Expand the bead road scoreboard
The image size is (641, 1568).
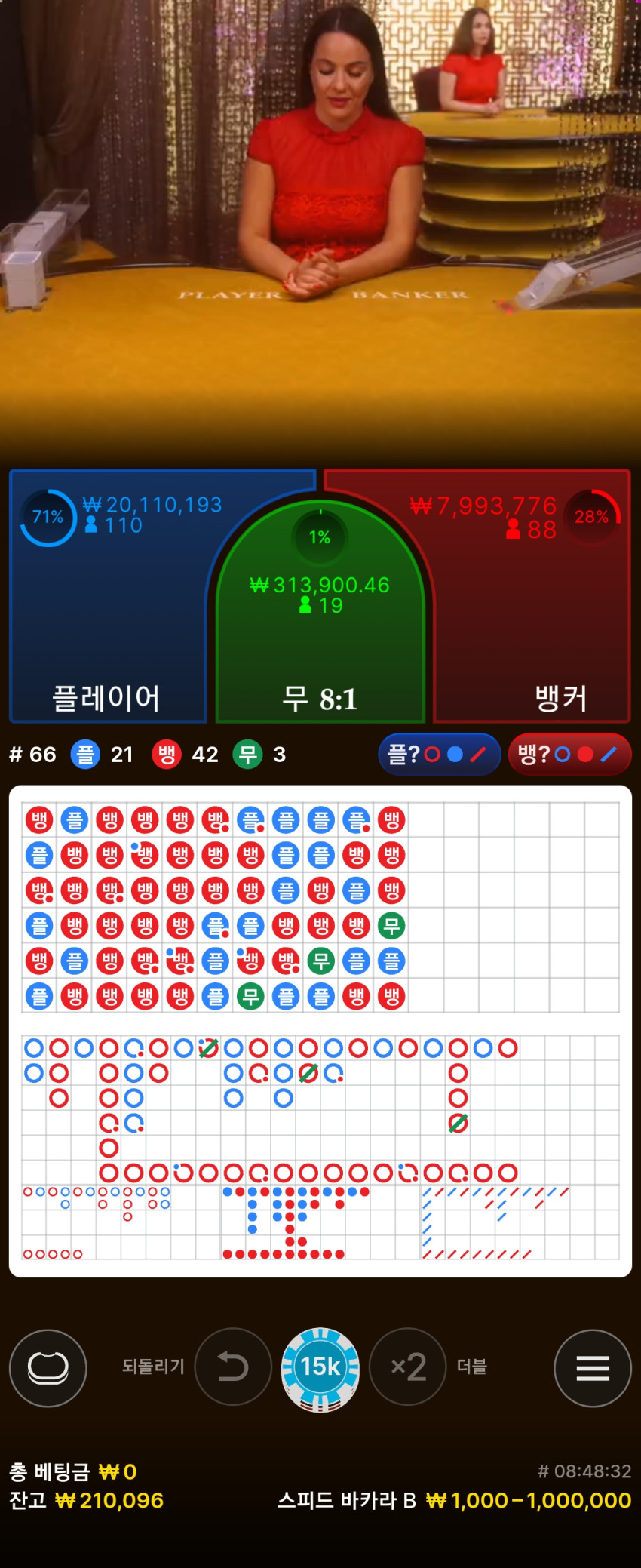coord(320,908)
